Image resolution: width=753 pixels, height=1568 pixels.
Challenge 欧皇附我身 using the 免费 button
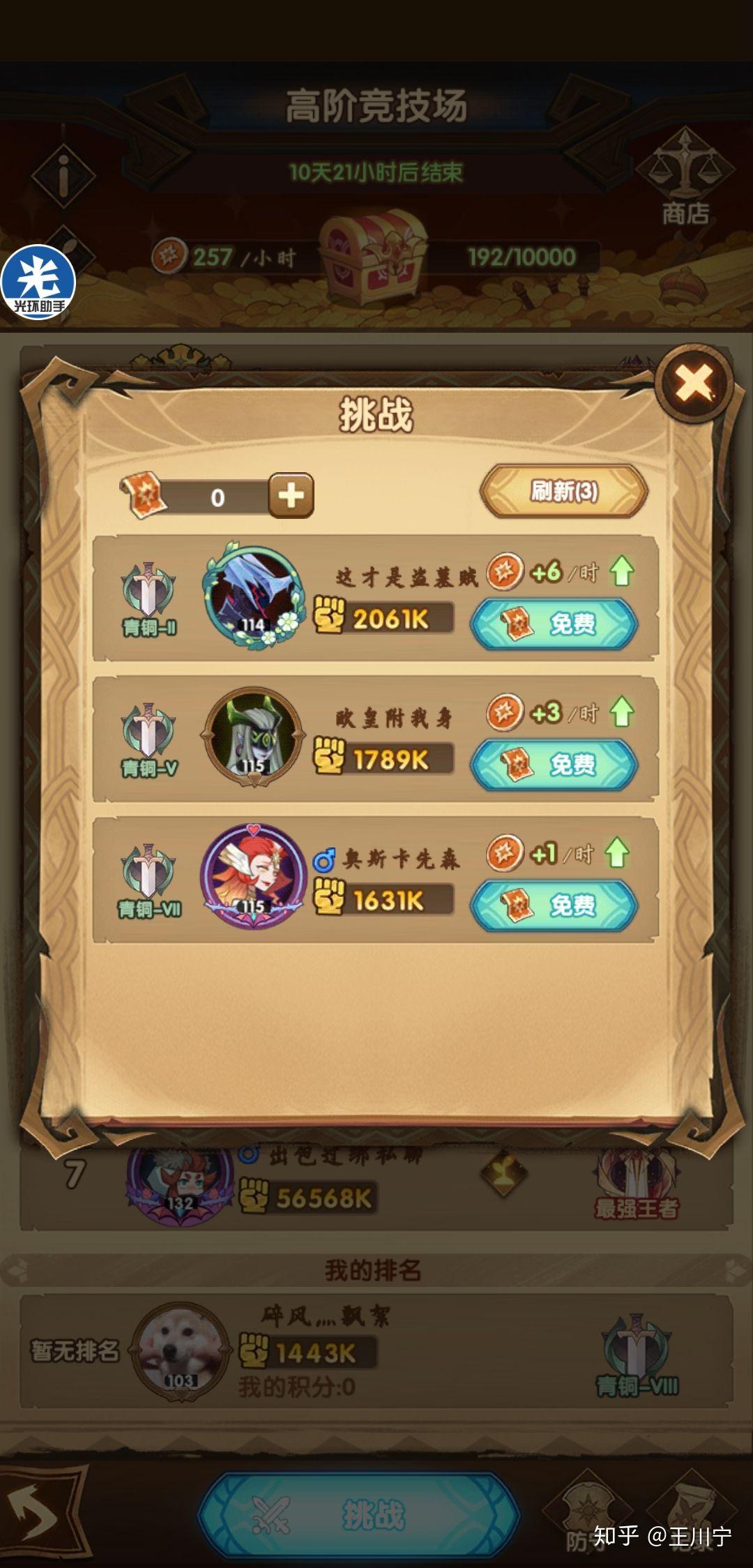click(x=554, y=764)
